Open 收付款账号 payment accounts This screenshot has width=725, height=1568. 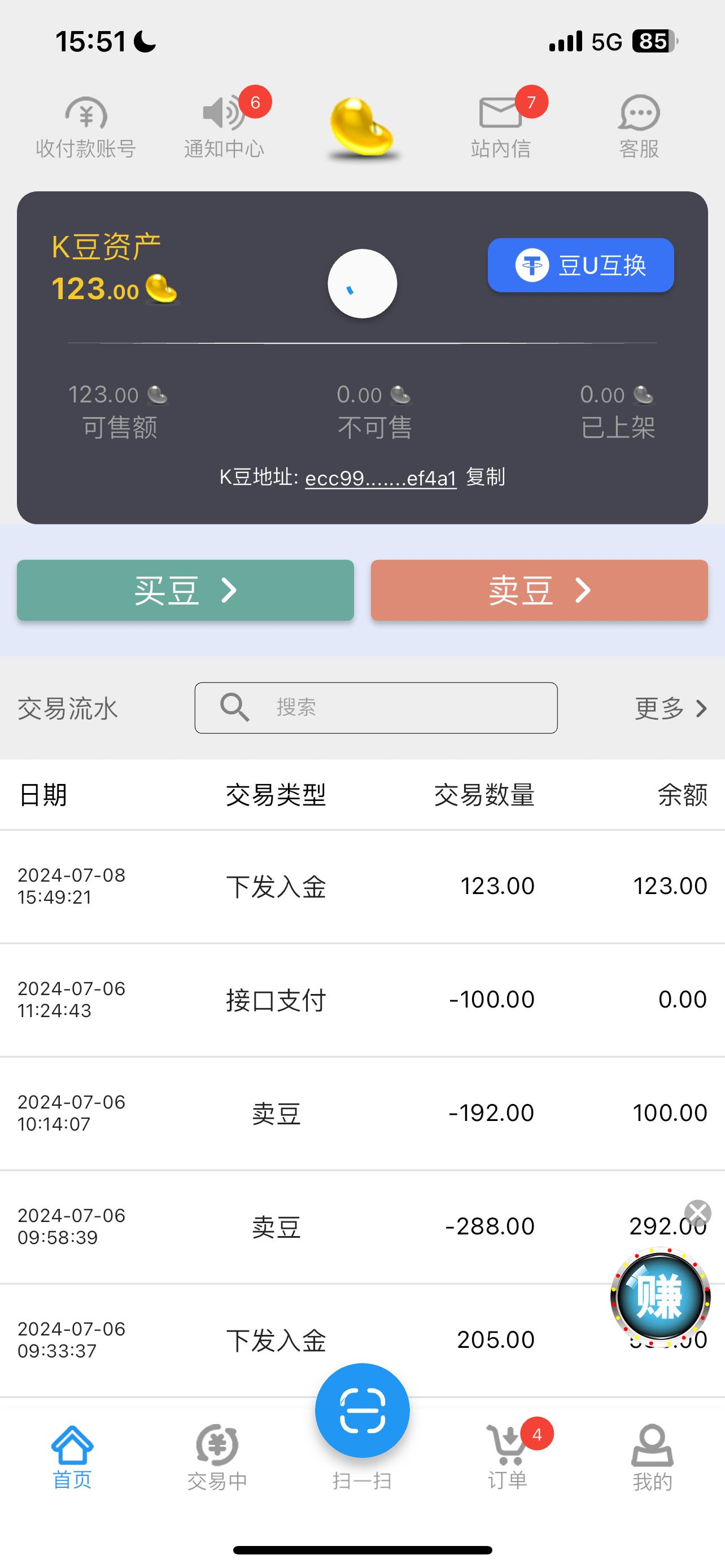(x=85, y=126)
